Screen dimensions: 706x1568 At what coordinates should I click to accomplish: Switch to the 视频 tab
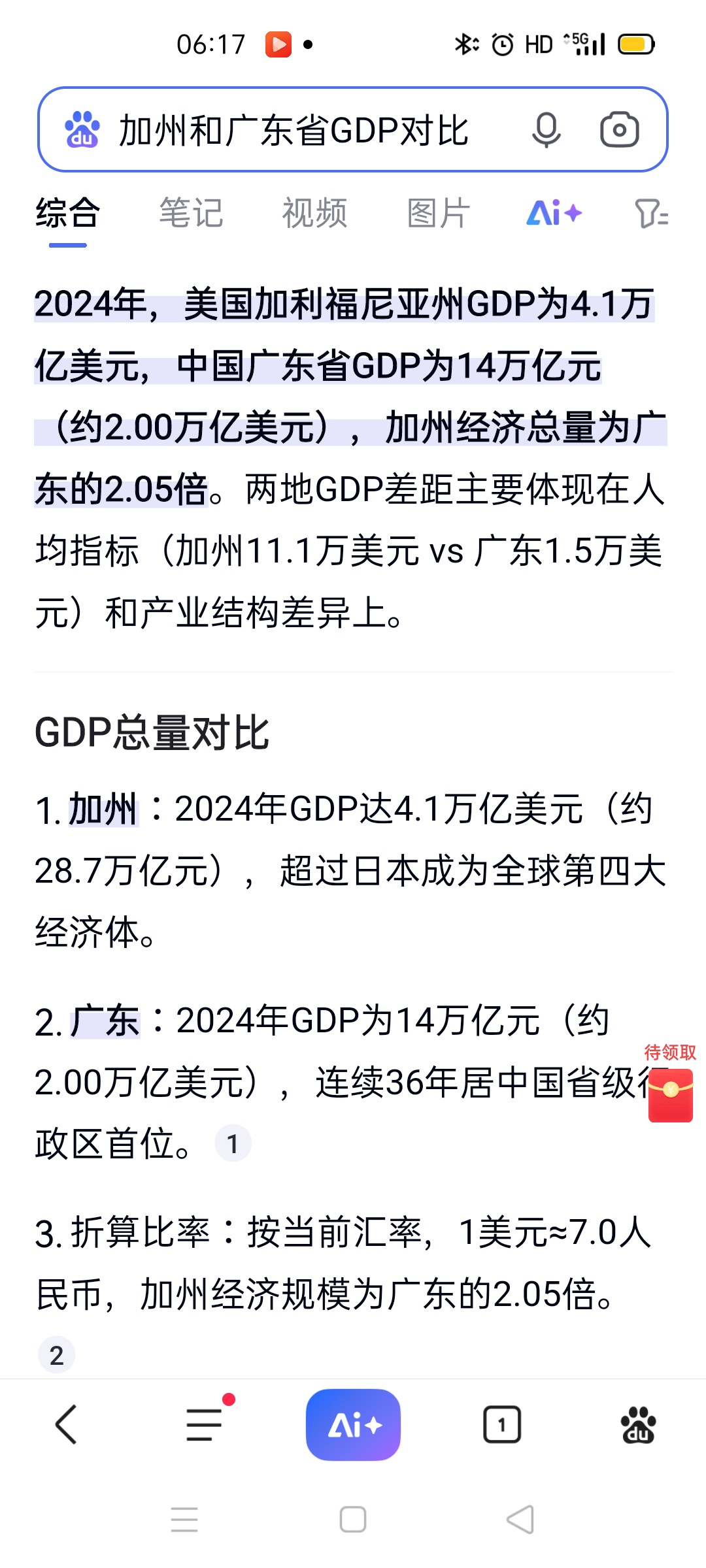point(314,214)
